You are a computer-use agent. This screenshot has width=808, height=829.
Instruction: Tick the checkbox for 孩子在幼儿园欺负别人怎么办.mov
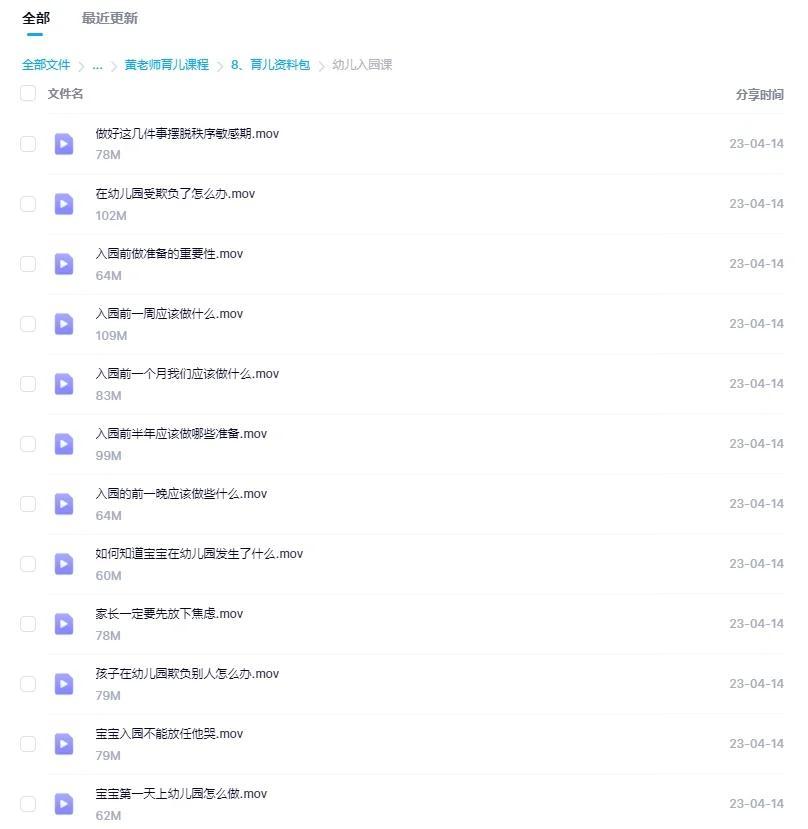pyautogui.click(x=28, y=684)
